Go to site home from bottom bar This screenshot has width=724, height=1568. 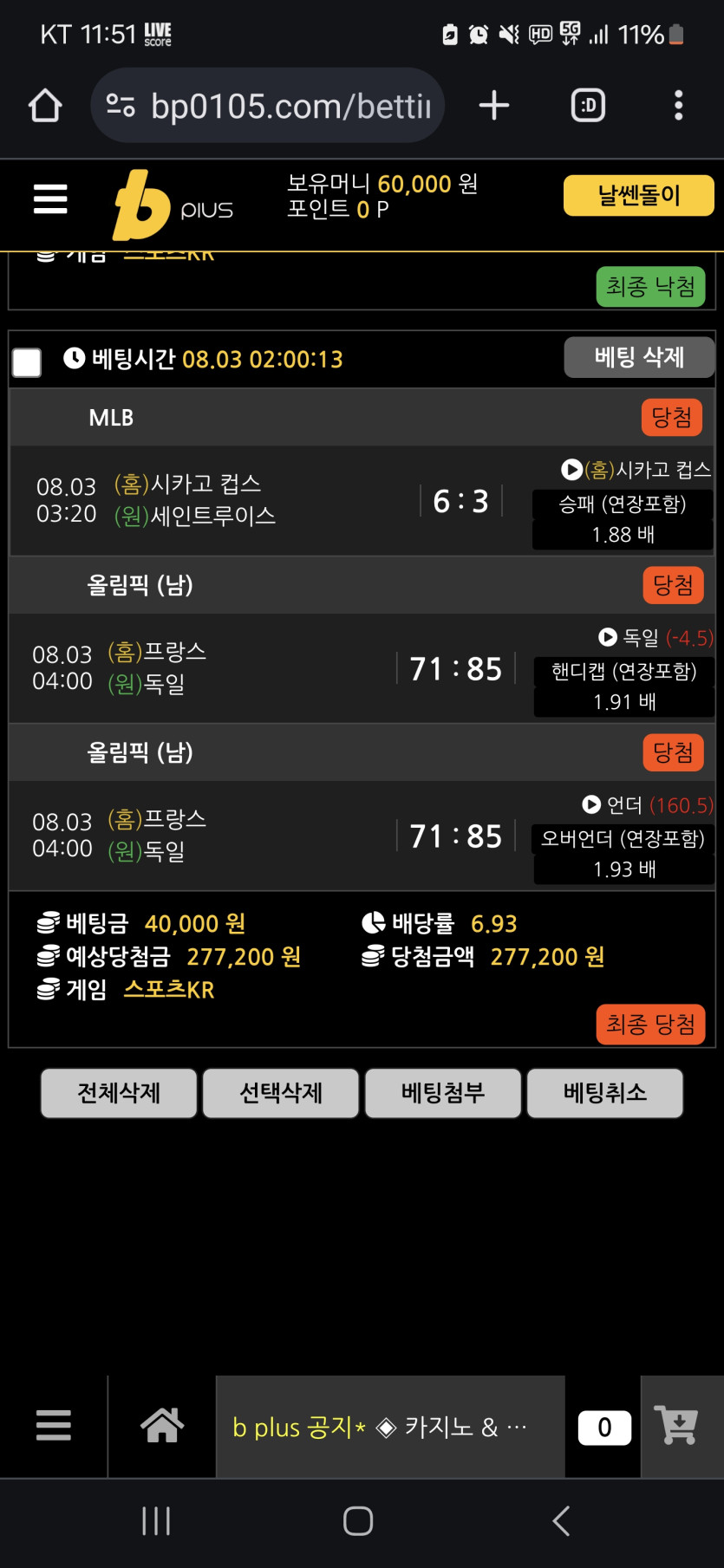point(162,1426)
